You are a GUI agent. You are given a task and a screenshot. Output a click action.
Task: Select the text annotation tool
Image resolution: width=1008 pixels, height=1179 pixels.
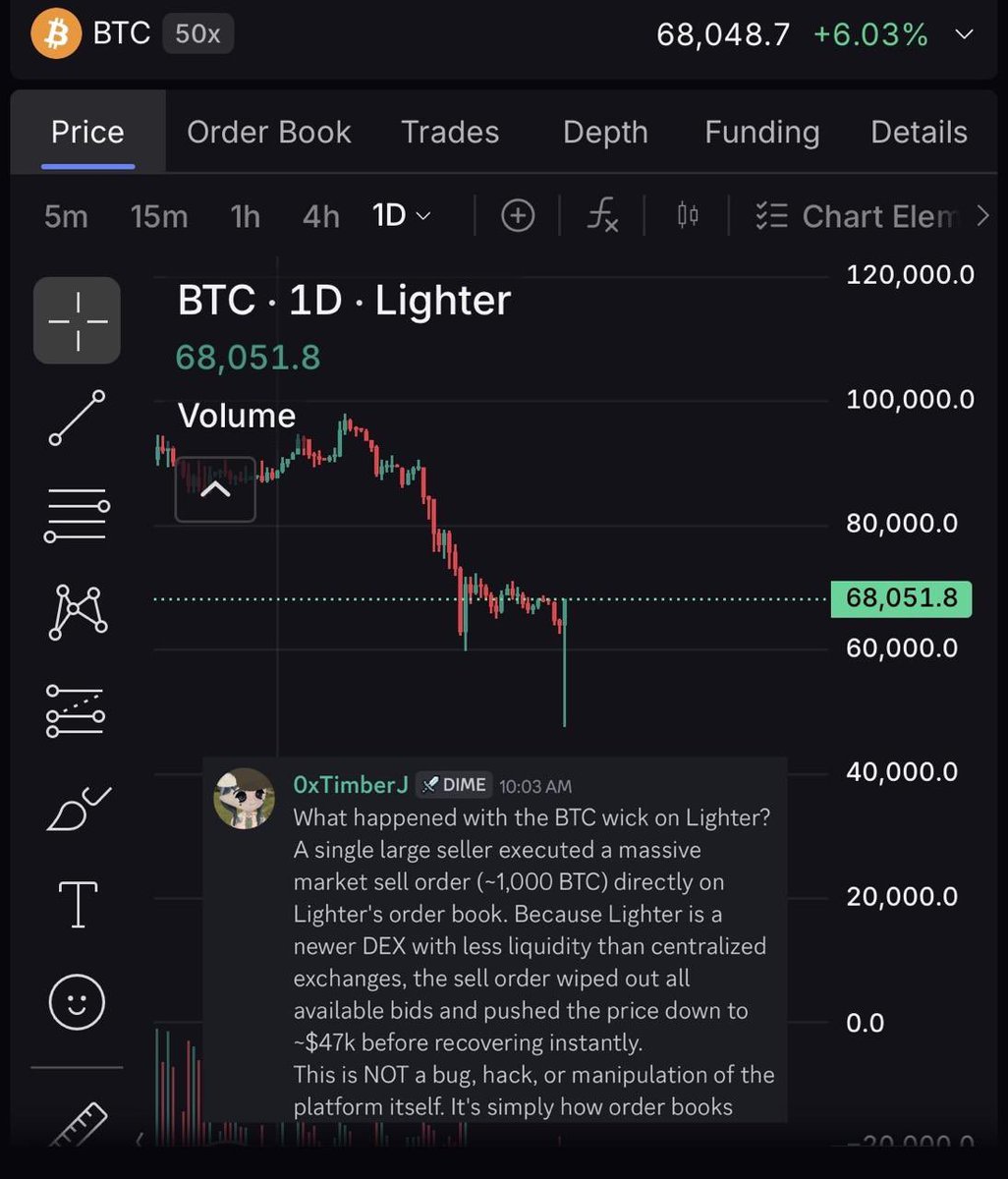tap(78, 904)
